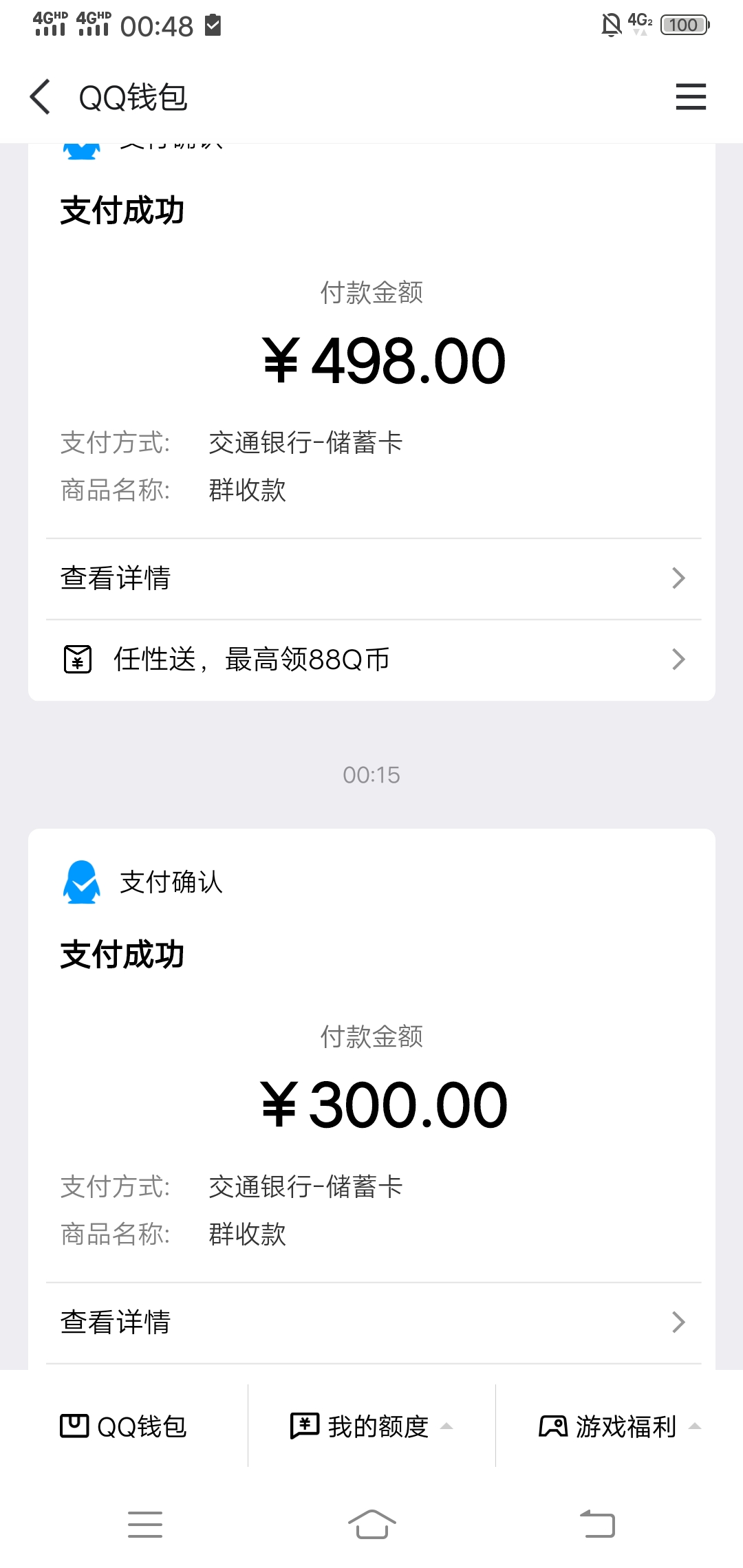Expand the 游戏福利 menu
This screenshot has width=743, height=1568.
(x=619, y=1426)
